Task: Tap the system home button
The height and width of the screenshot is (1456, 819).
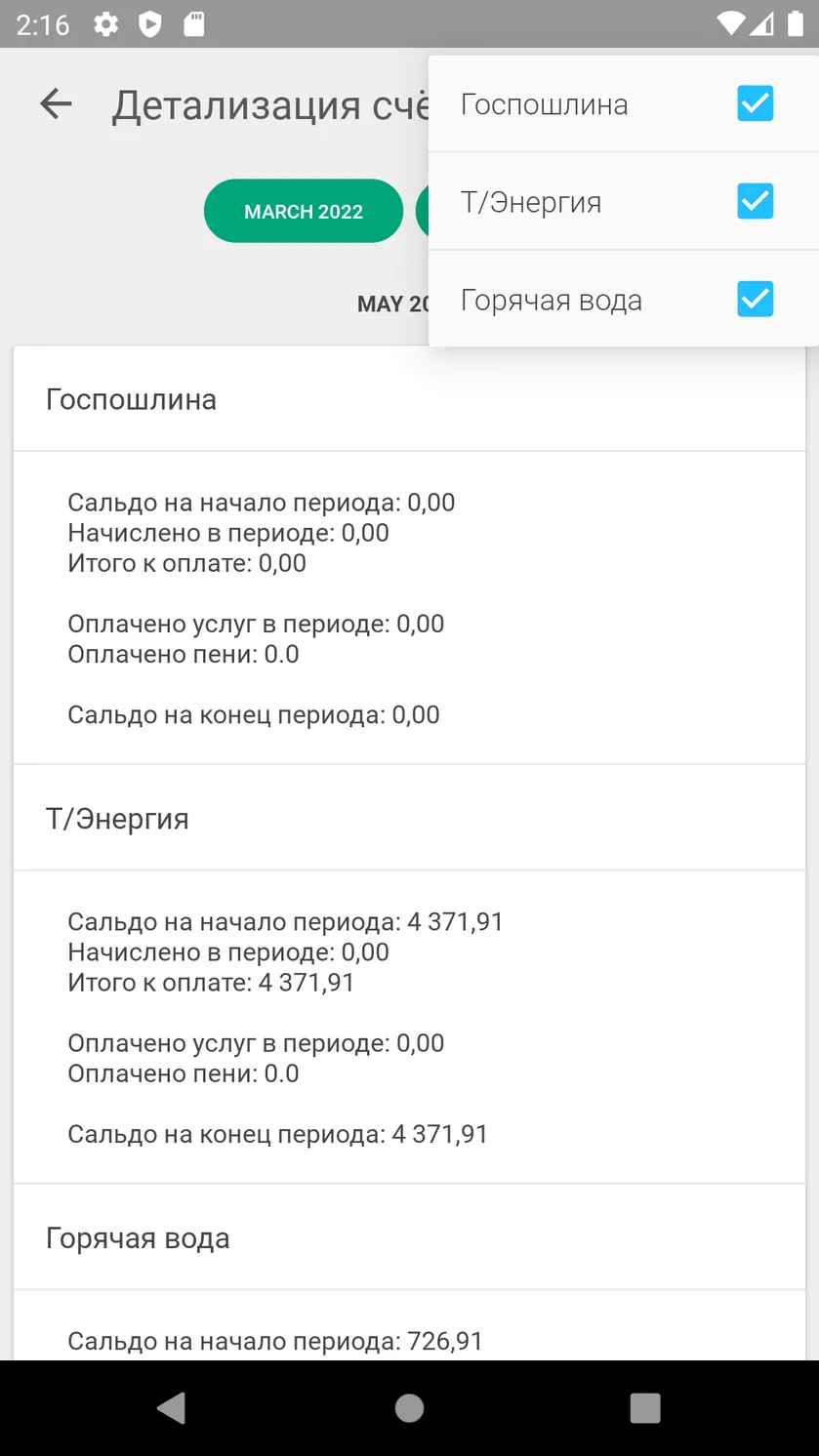Action: tap(409, 1407)
